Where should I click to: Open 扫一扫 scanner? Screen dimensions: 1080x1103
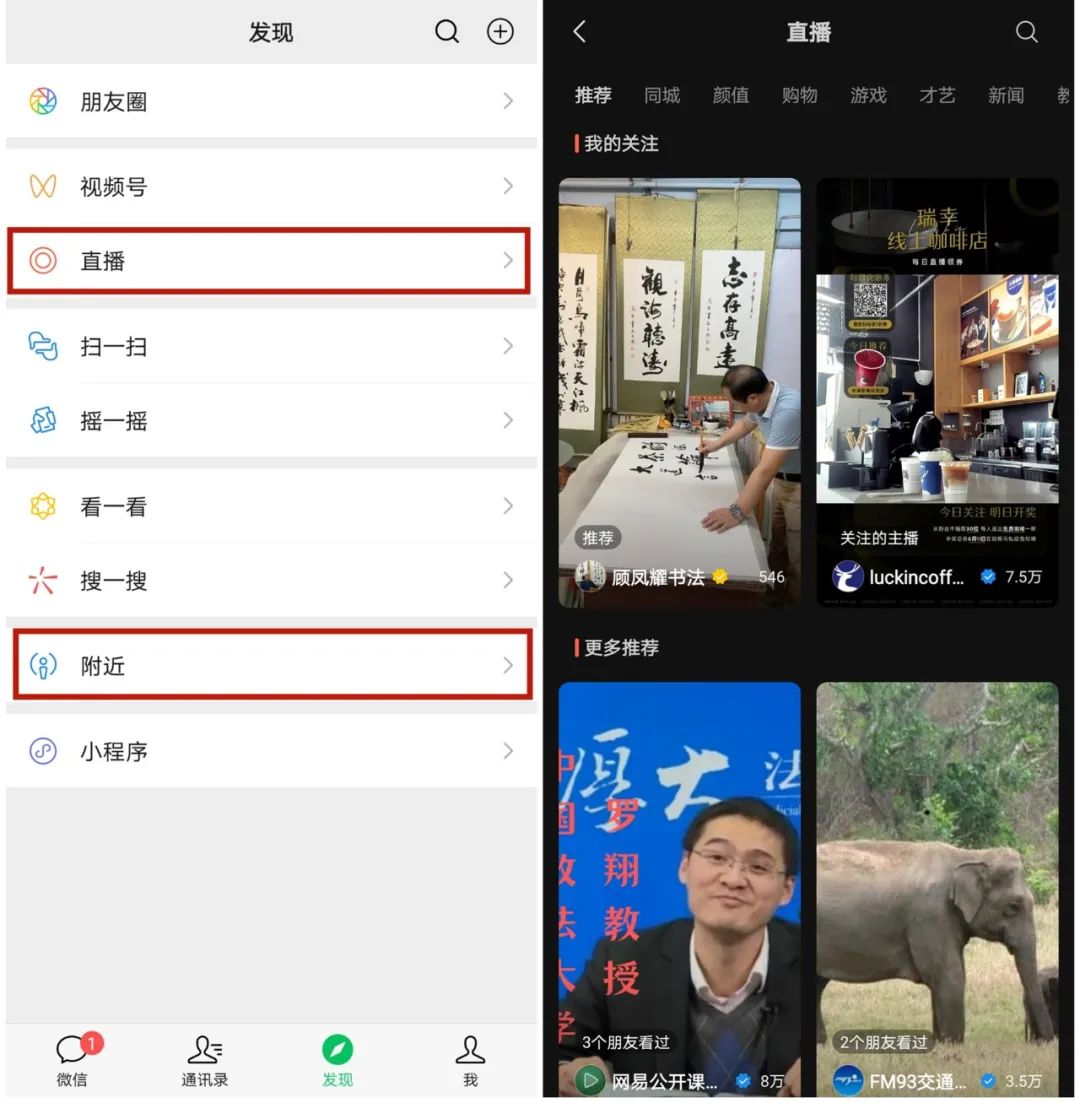click(x=270, y=346)
